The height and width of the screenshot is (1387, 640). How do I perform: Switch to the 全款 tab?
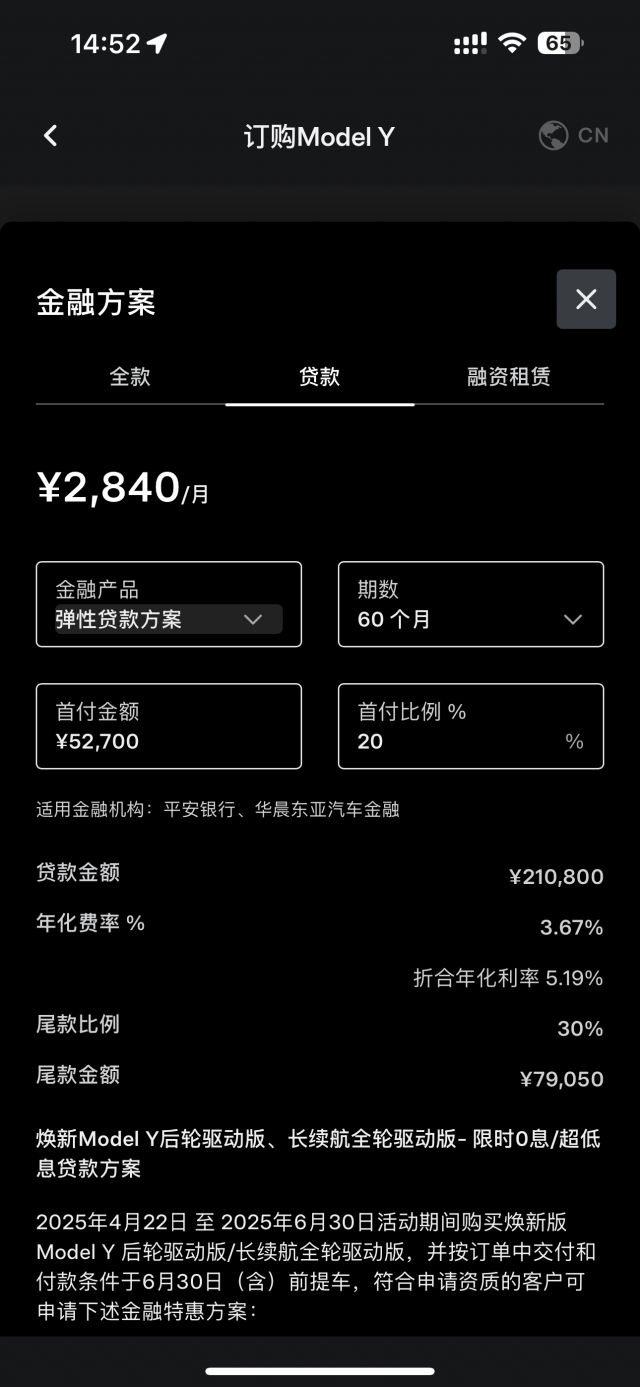tap(130, 377)
